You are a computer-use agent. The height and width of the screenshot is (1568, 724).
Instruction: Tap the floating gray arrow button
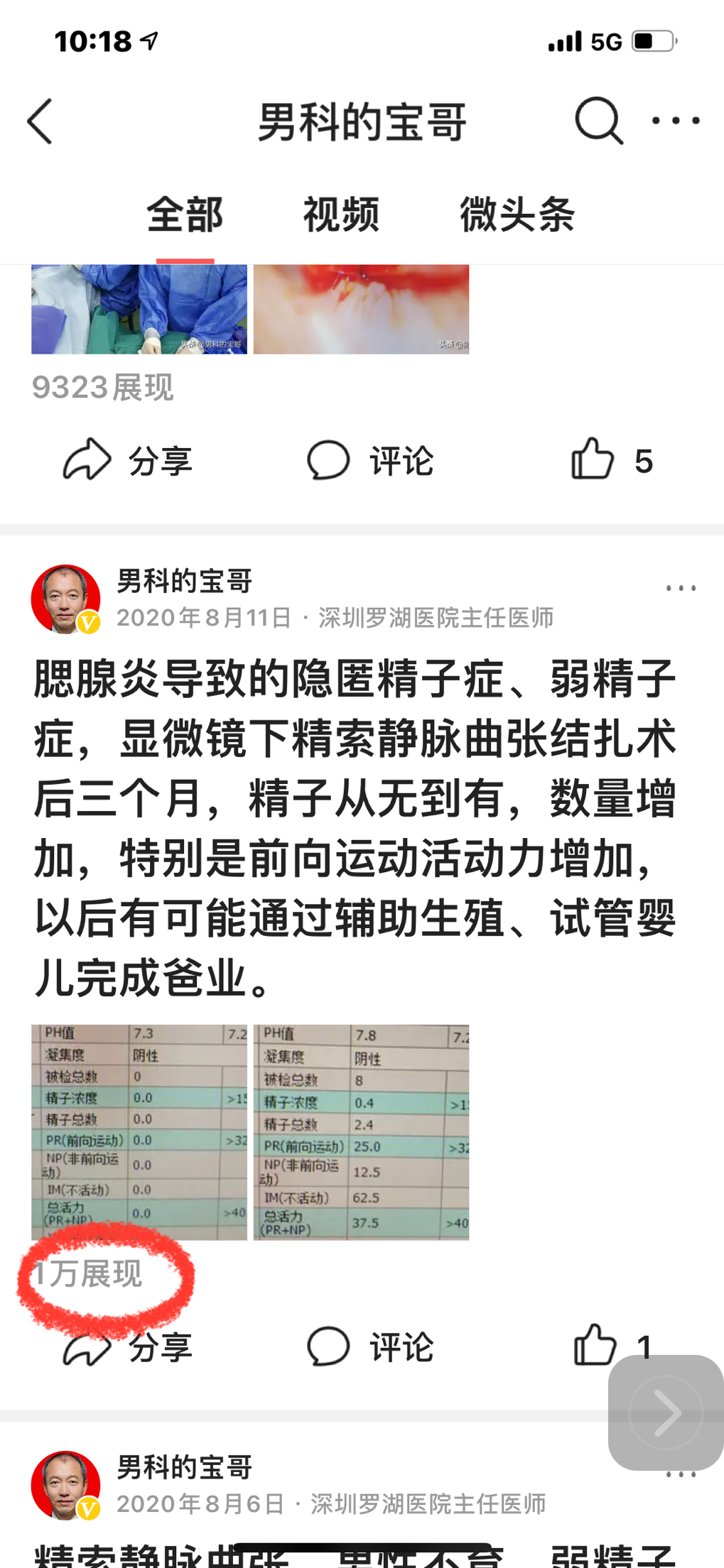pyautogui.click(x=666, y=1412)
